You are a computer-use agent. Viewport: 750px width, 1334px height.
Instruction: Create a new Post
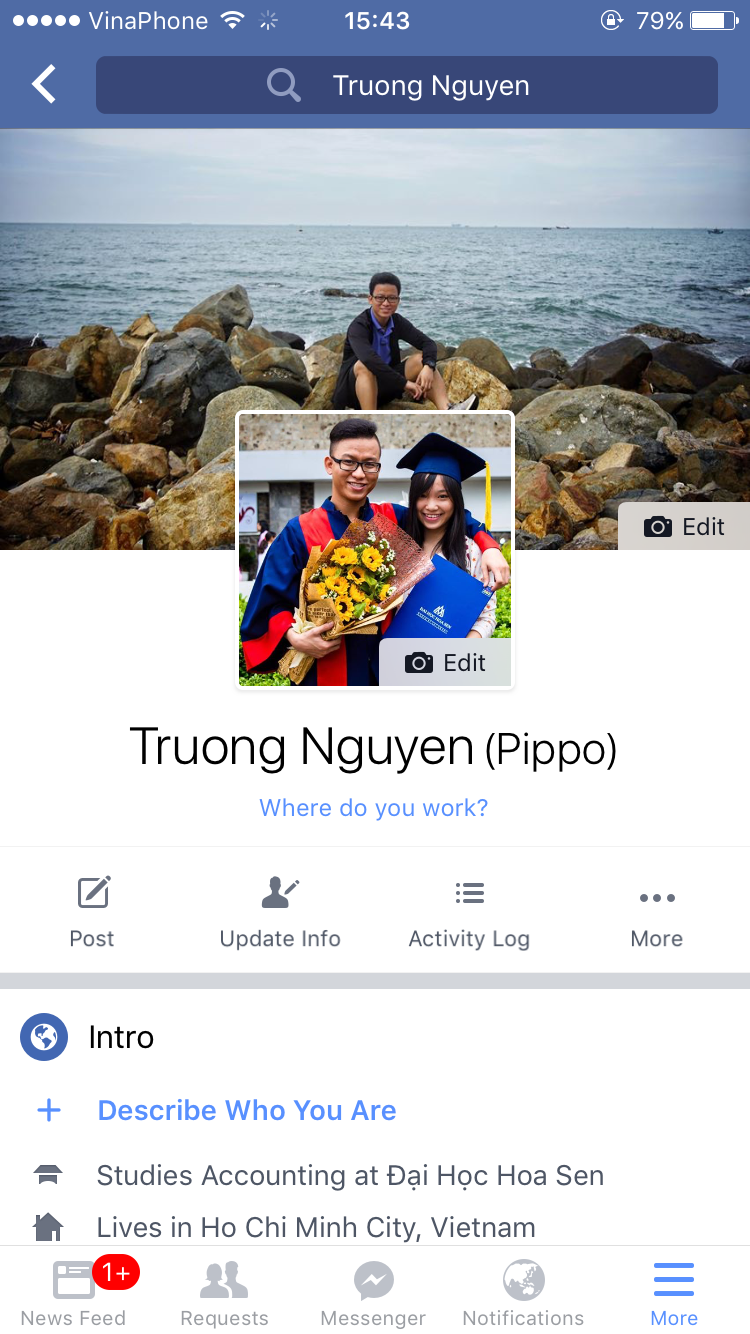pyautogui.click(x=92, y=911)
